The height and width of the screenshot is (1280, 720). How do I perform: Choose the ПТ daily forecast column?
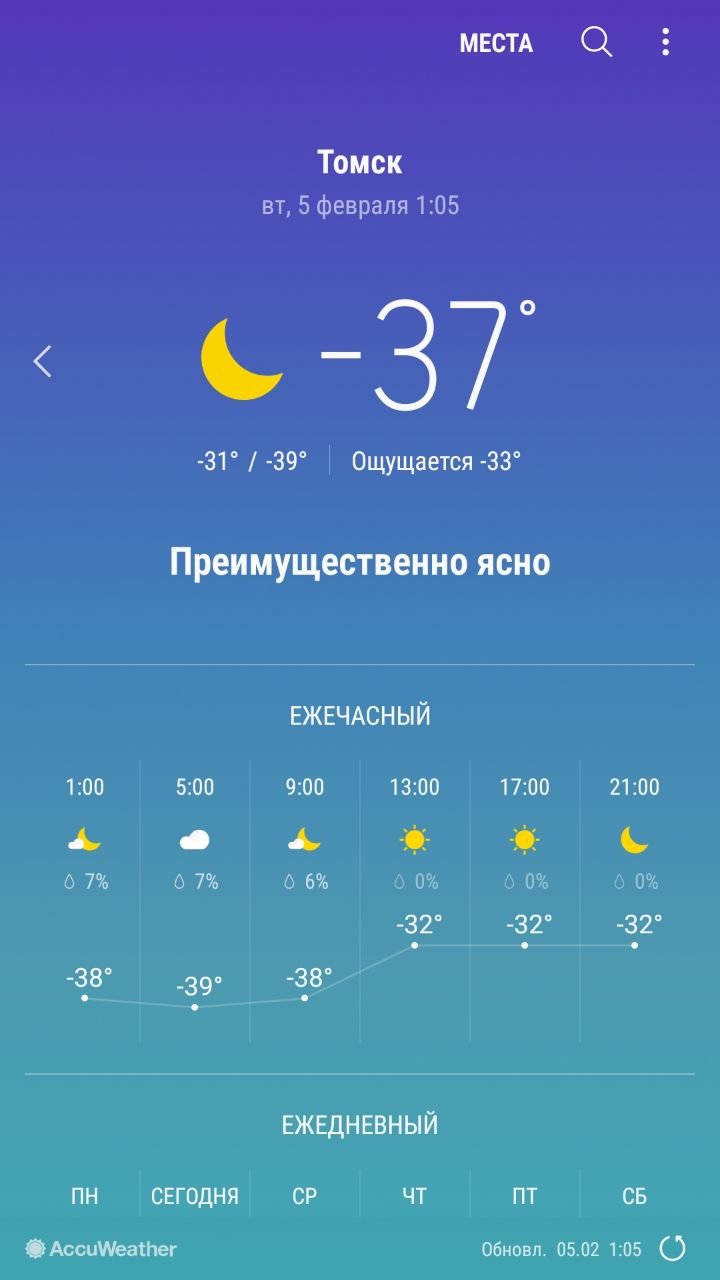[524, 1196]
